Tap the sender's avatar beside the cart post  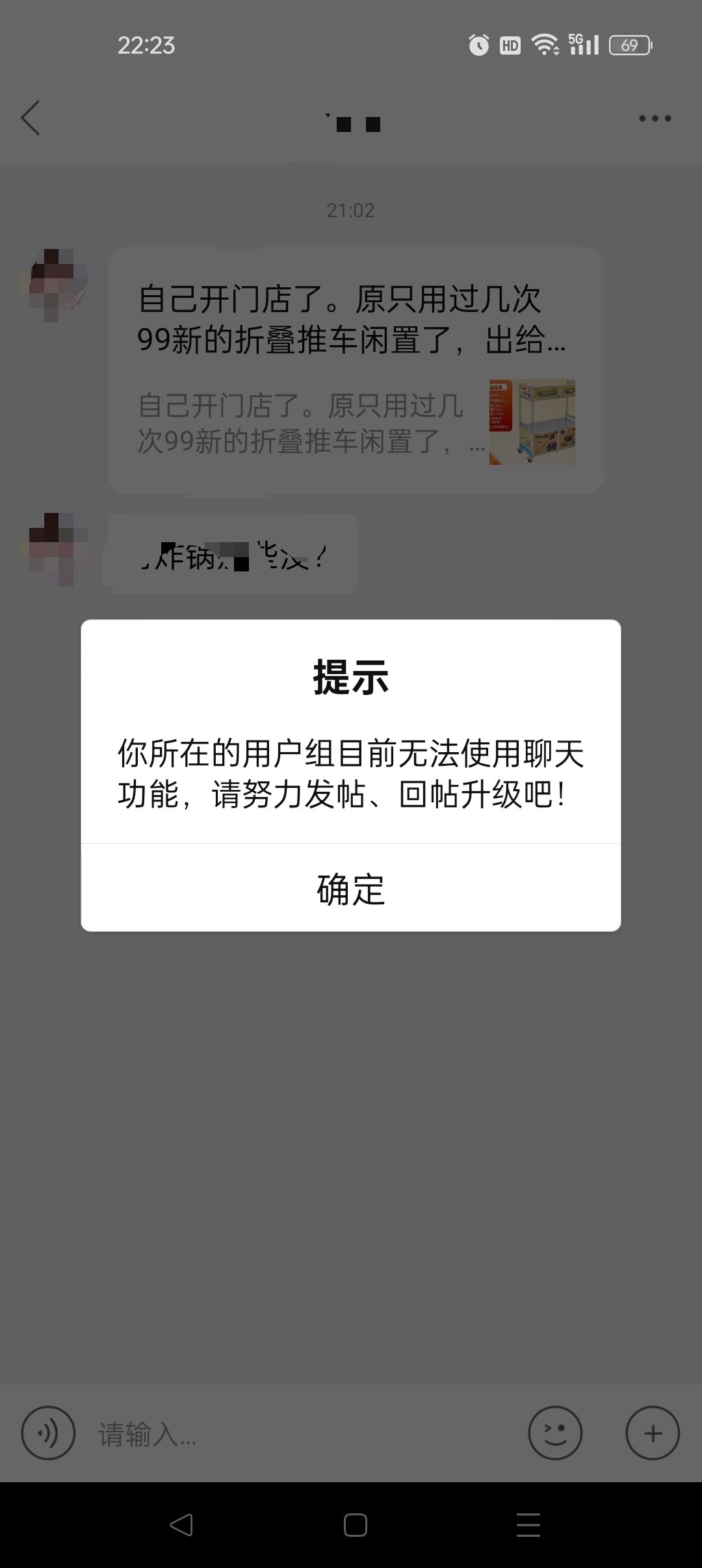57,284
